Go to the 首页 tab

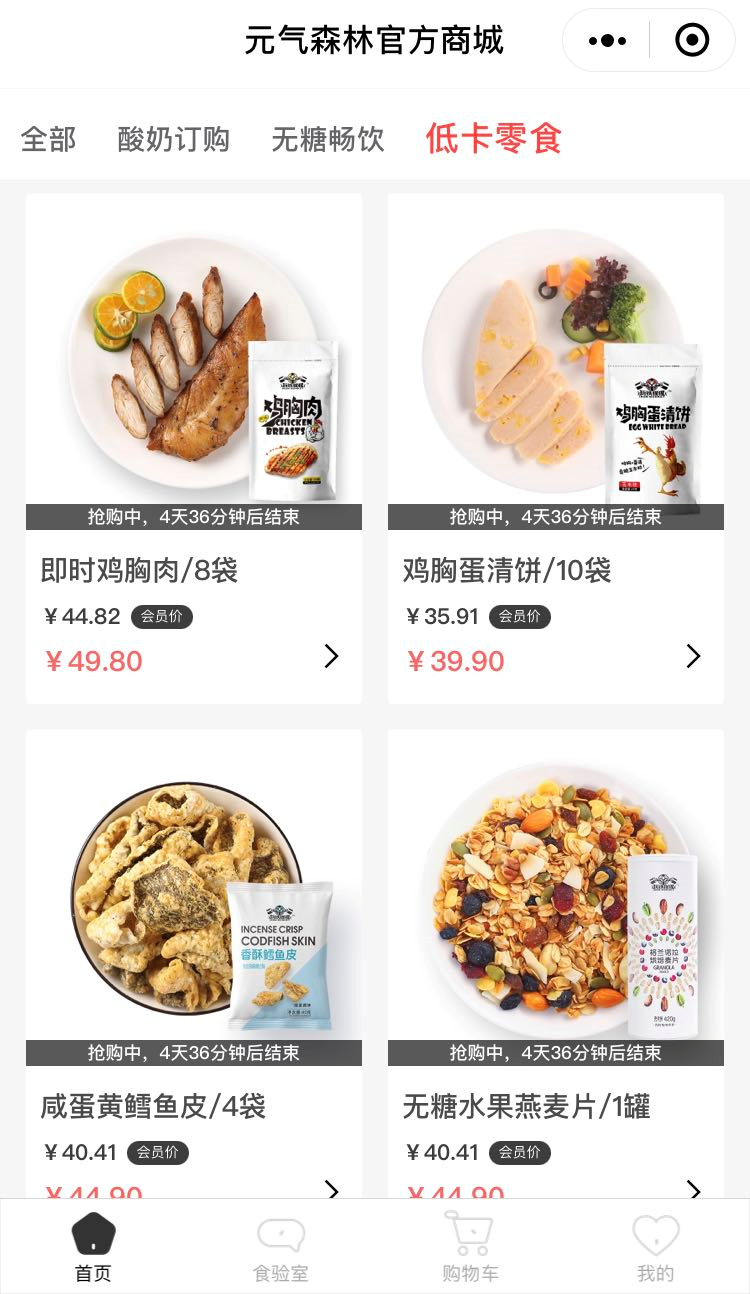[x=93, y=1247]
